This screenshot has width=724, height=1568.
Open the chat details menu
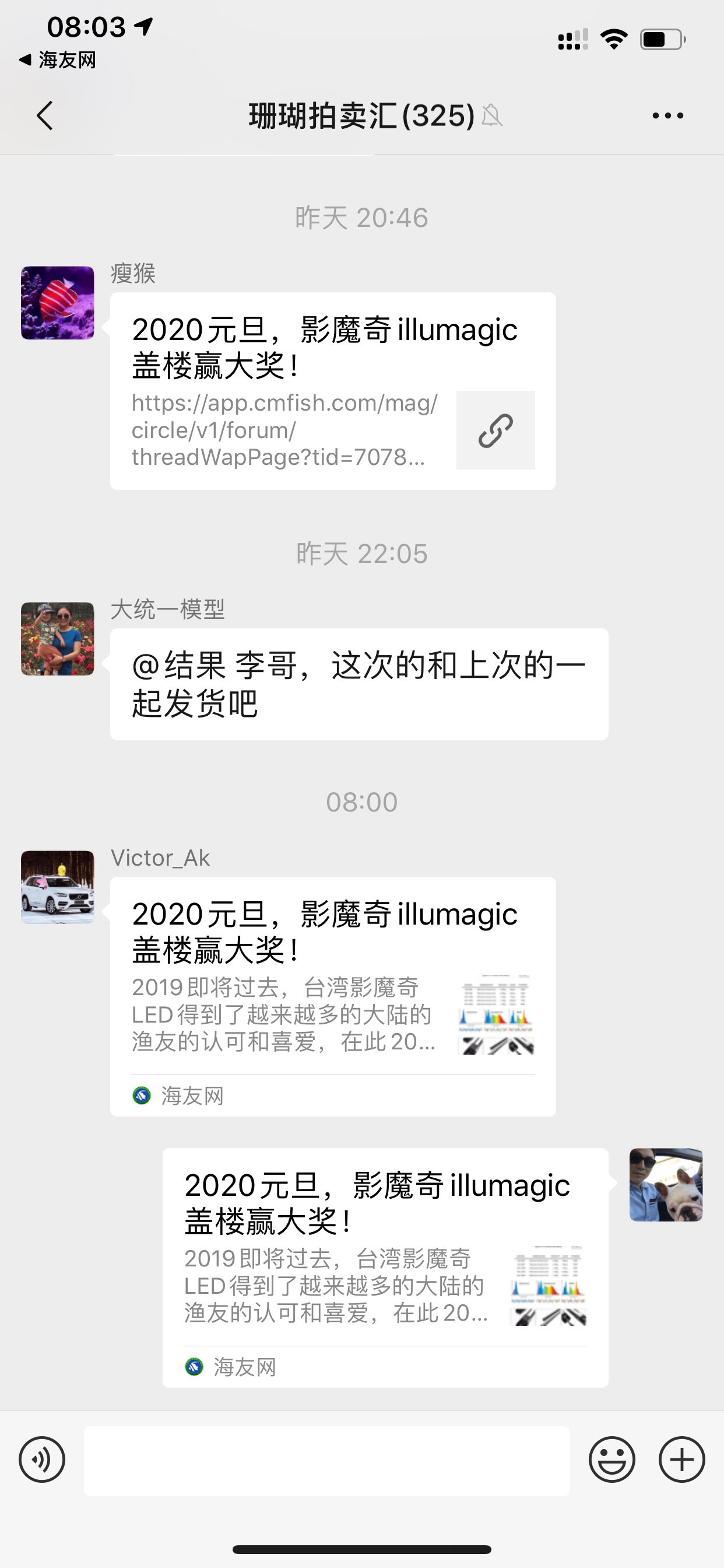pyautogui.click(x=667, y=116)
